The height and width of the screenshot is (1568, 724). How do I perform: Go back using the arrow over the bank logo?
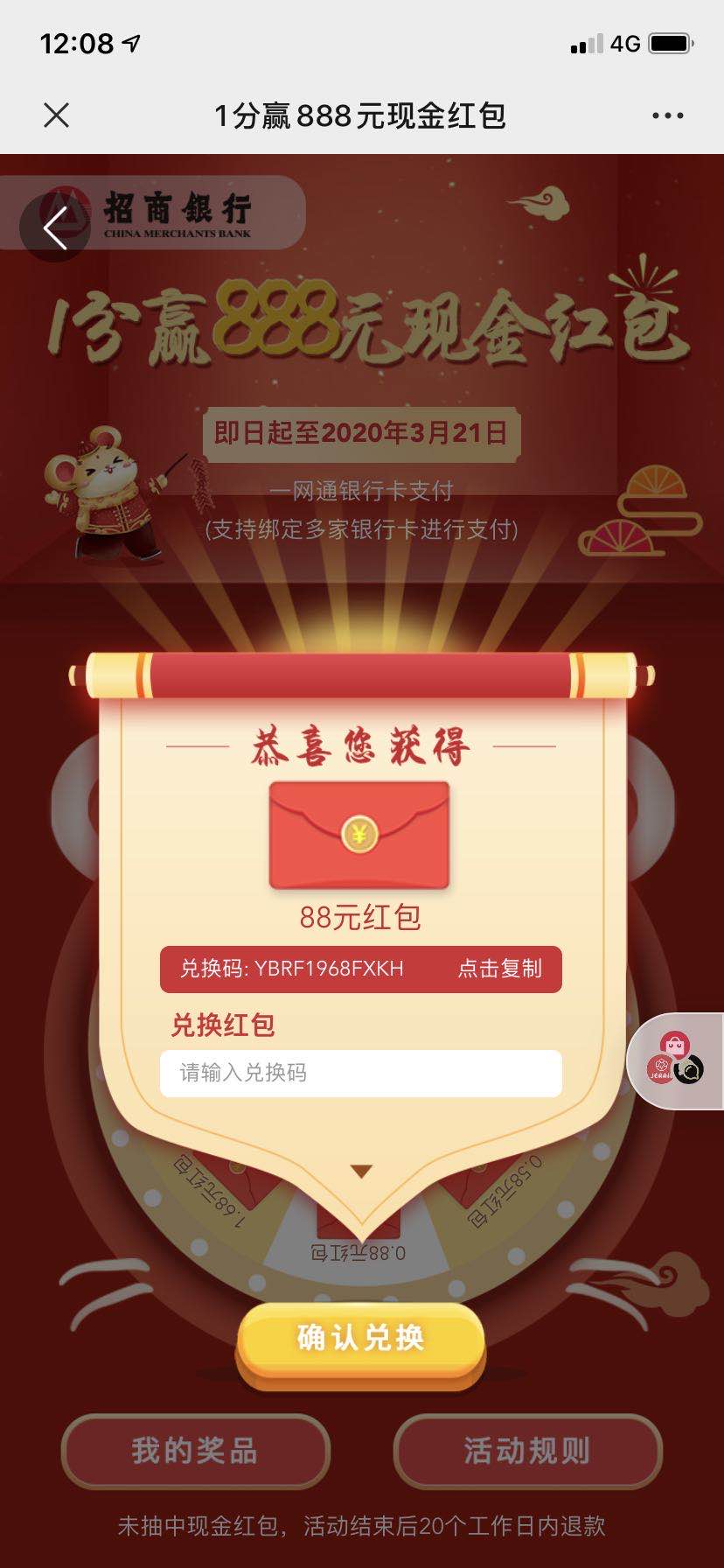coord(55,228)
